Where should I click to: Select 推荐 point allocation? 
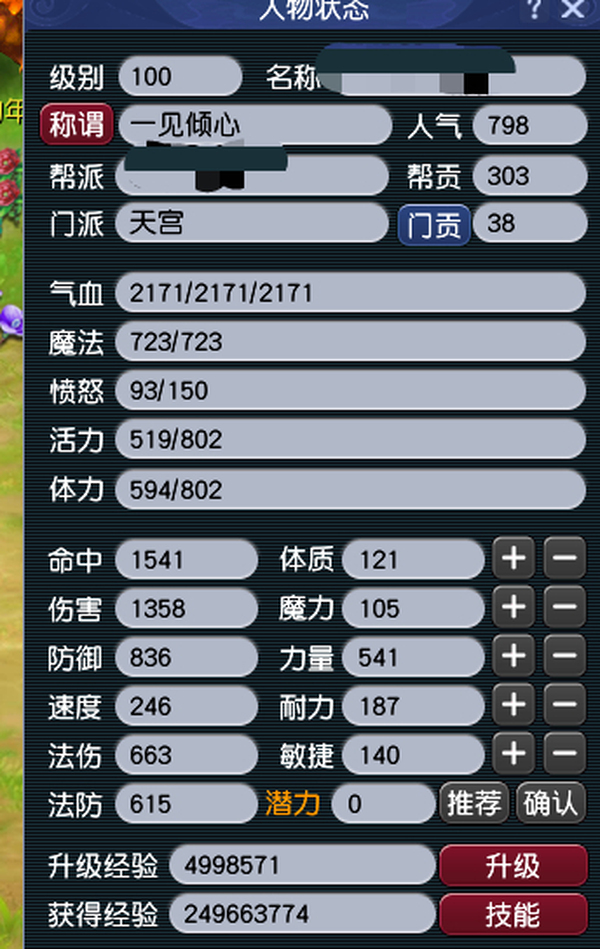click(474, 803)
